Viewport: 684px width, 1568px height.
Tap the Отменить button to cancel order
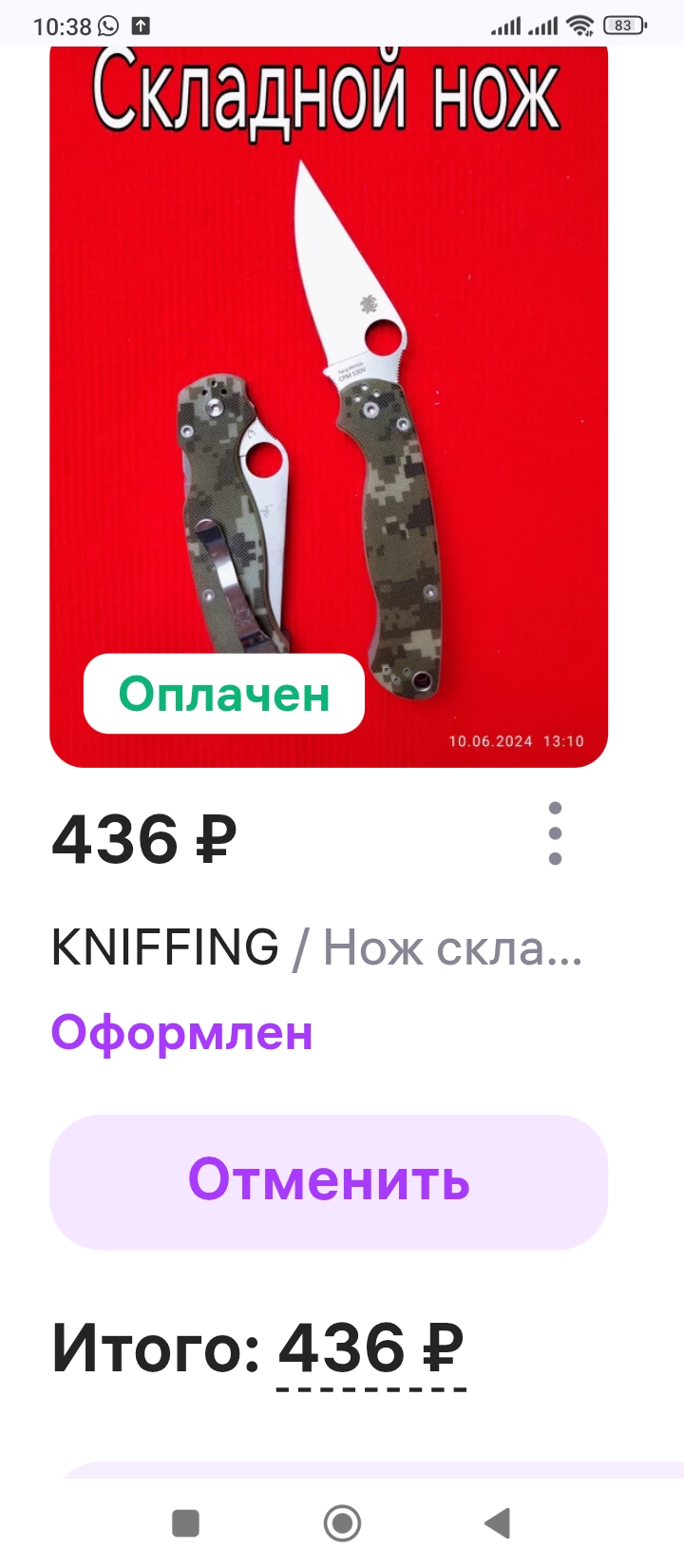(329, 1181)
